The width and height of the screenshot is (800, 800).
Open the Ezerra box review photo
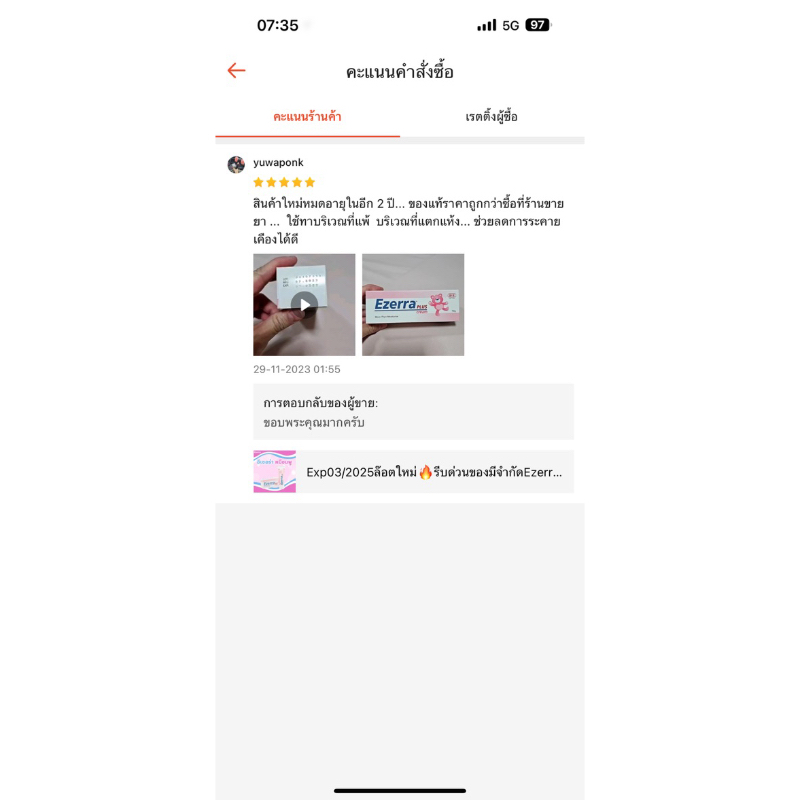coord(413,305)
